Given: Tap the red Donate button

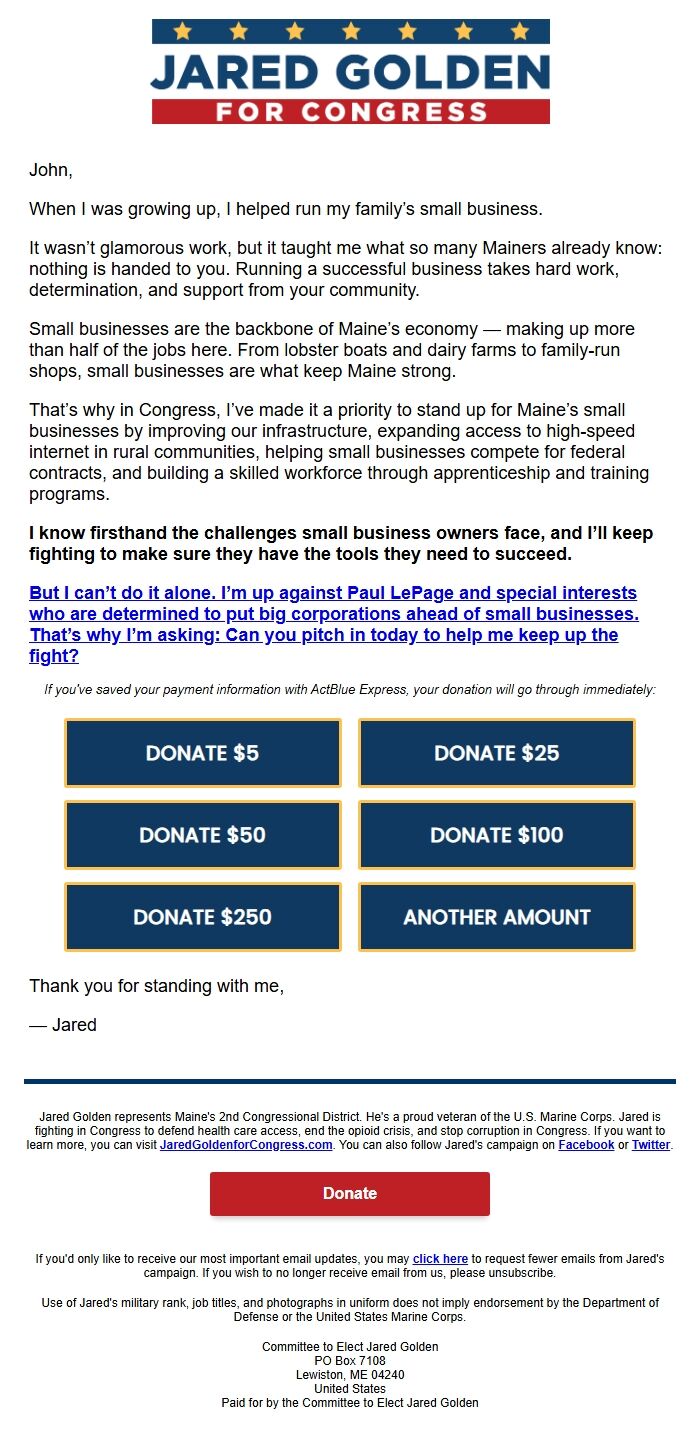Looking at the screenshot, I should click(350, 1194).
